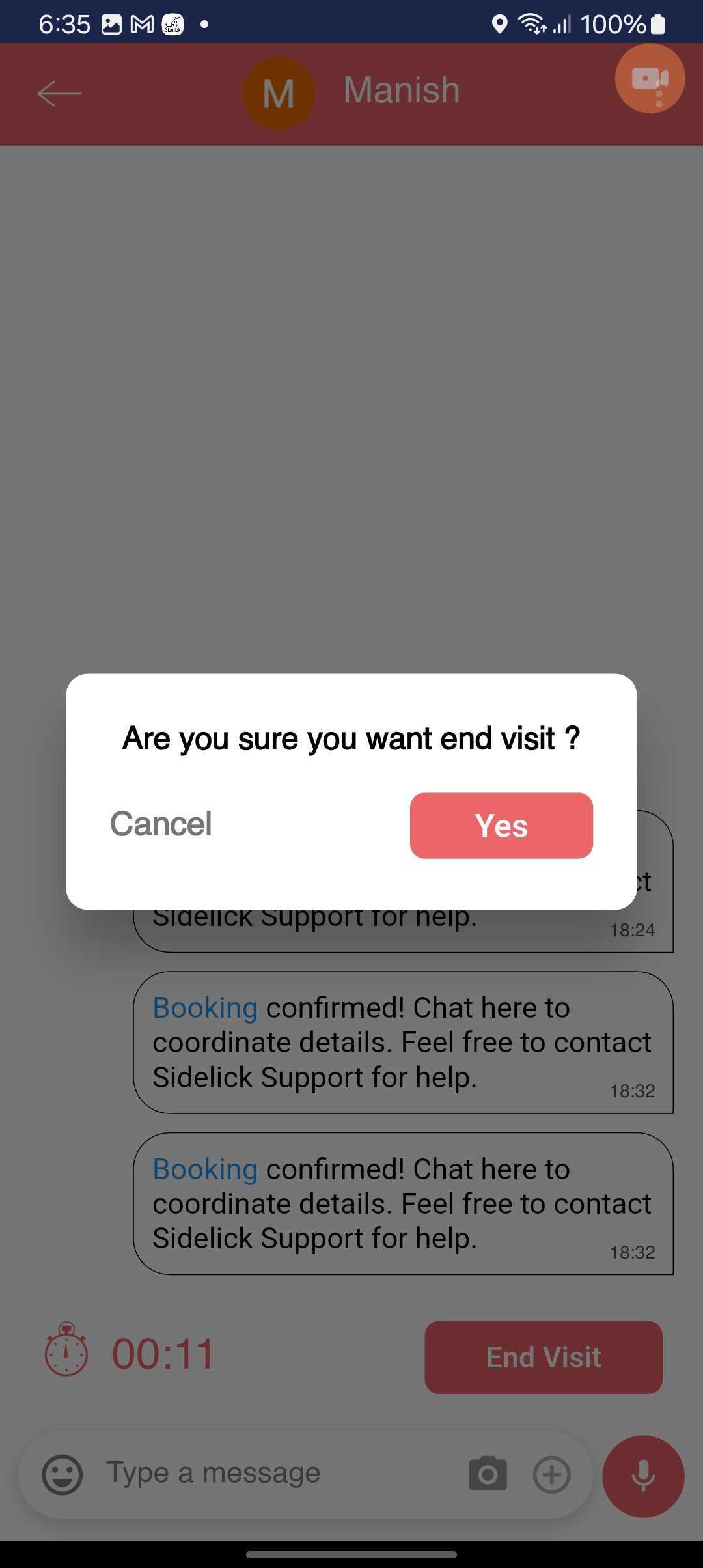Open the camera to attach a photo
The image size is (703, 1568).
(x=488, y=1474)
